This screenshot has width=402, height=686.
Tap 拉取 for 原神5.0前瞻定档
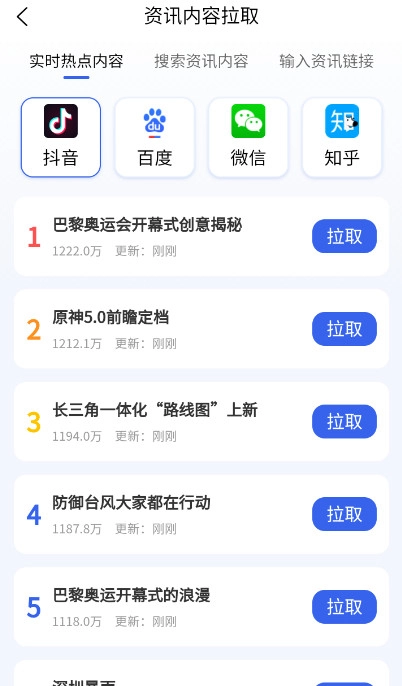(344, 329)
